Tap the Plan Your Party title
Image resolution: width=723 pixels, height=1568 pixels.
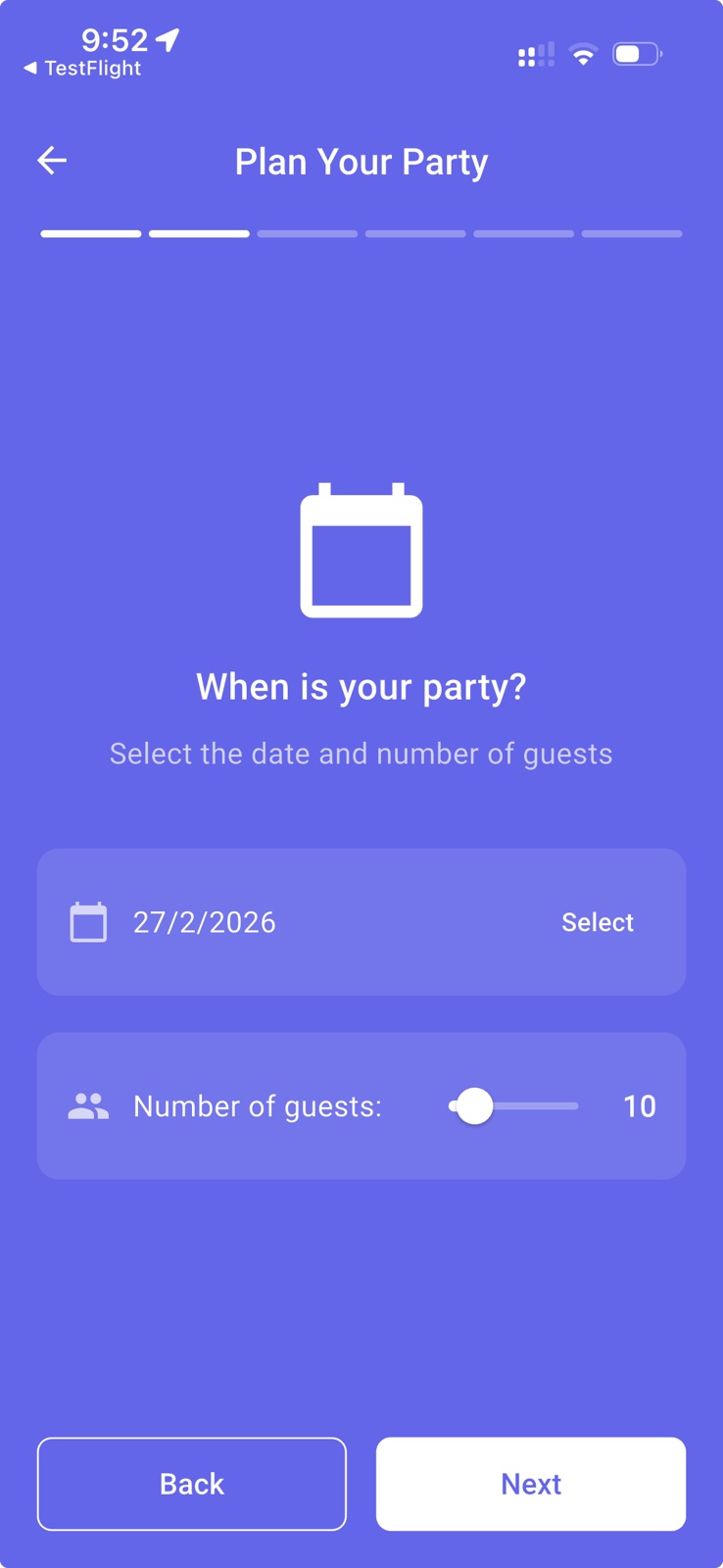[x=361, y=162]
